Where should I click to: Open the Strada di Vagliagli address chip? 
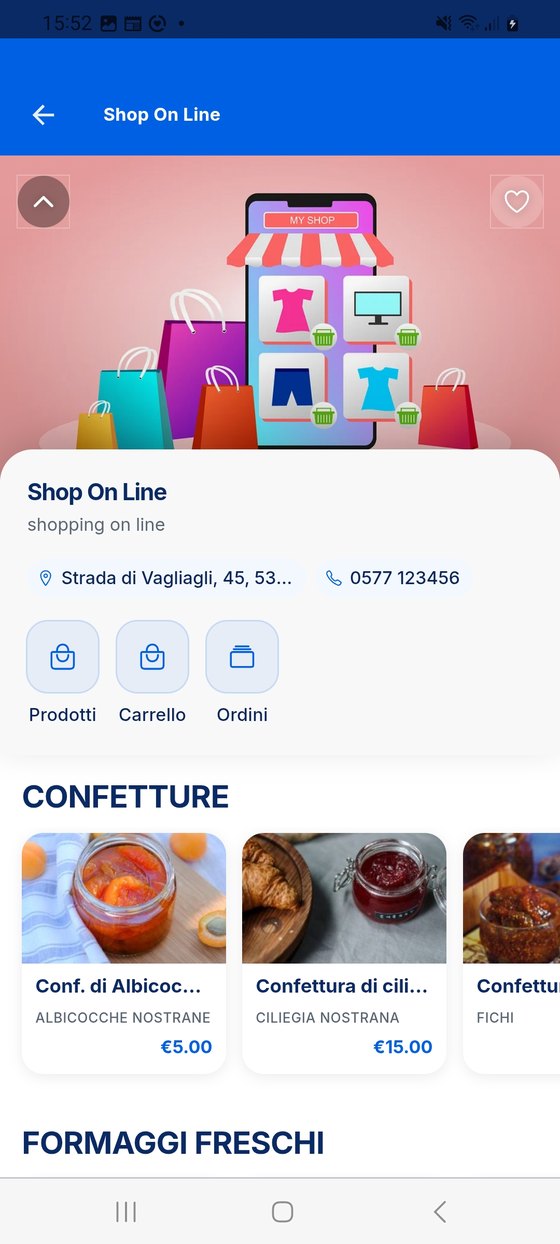click(166, 578)
